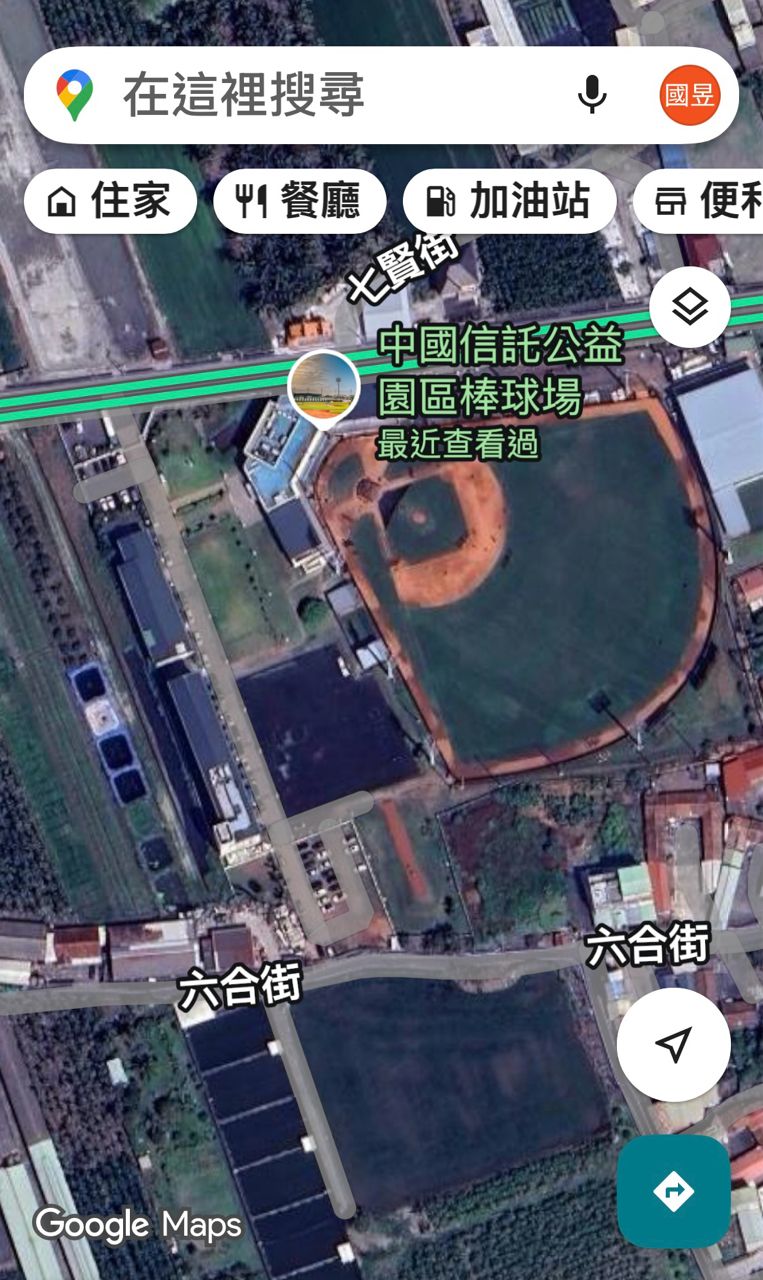Open the map layers button
This screenshot has height=1280, width=763.
[x=690, y=307]
